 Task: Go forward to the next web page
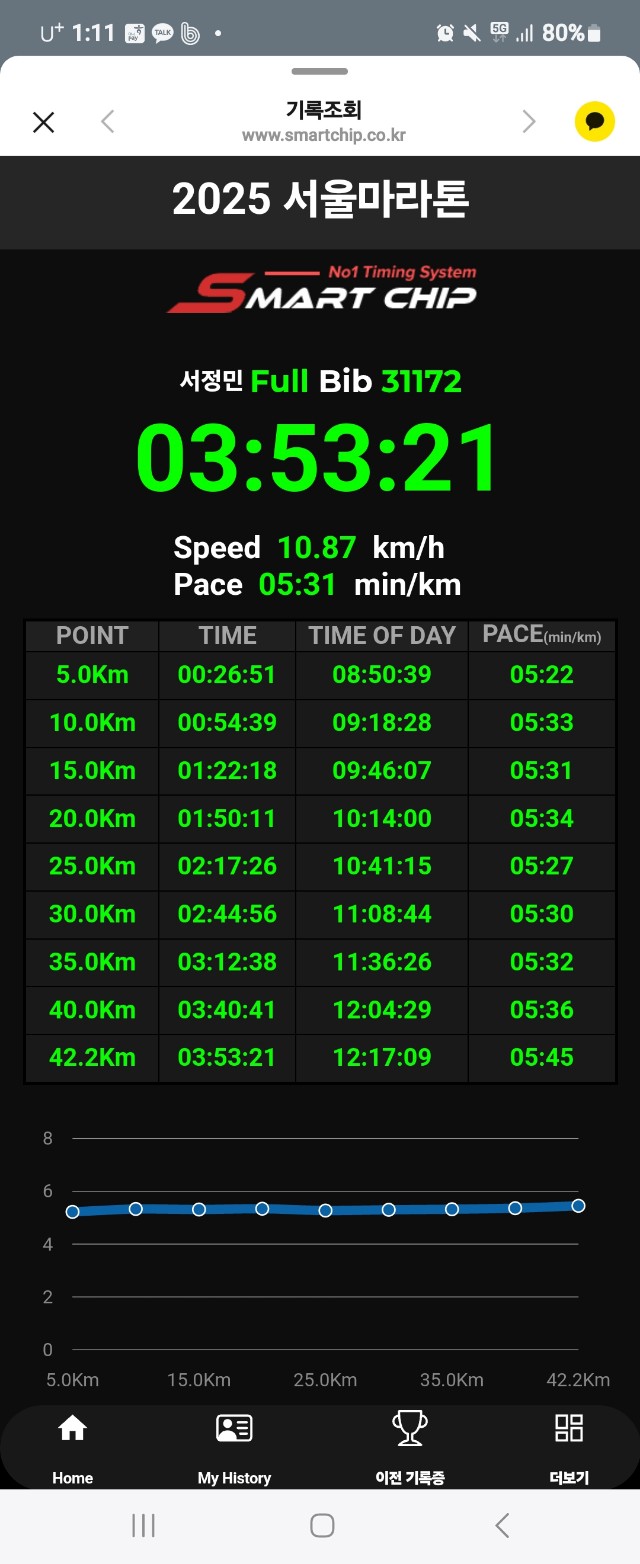click(x=529, y=122)
